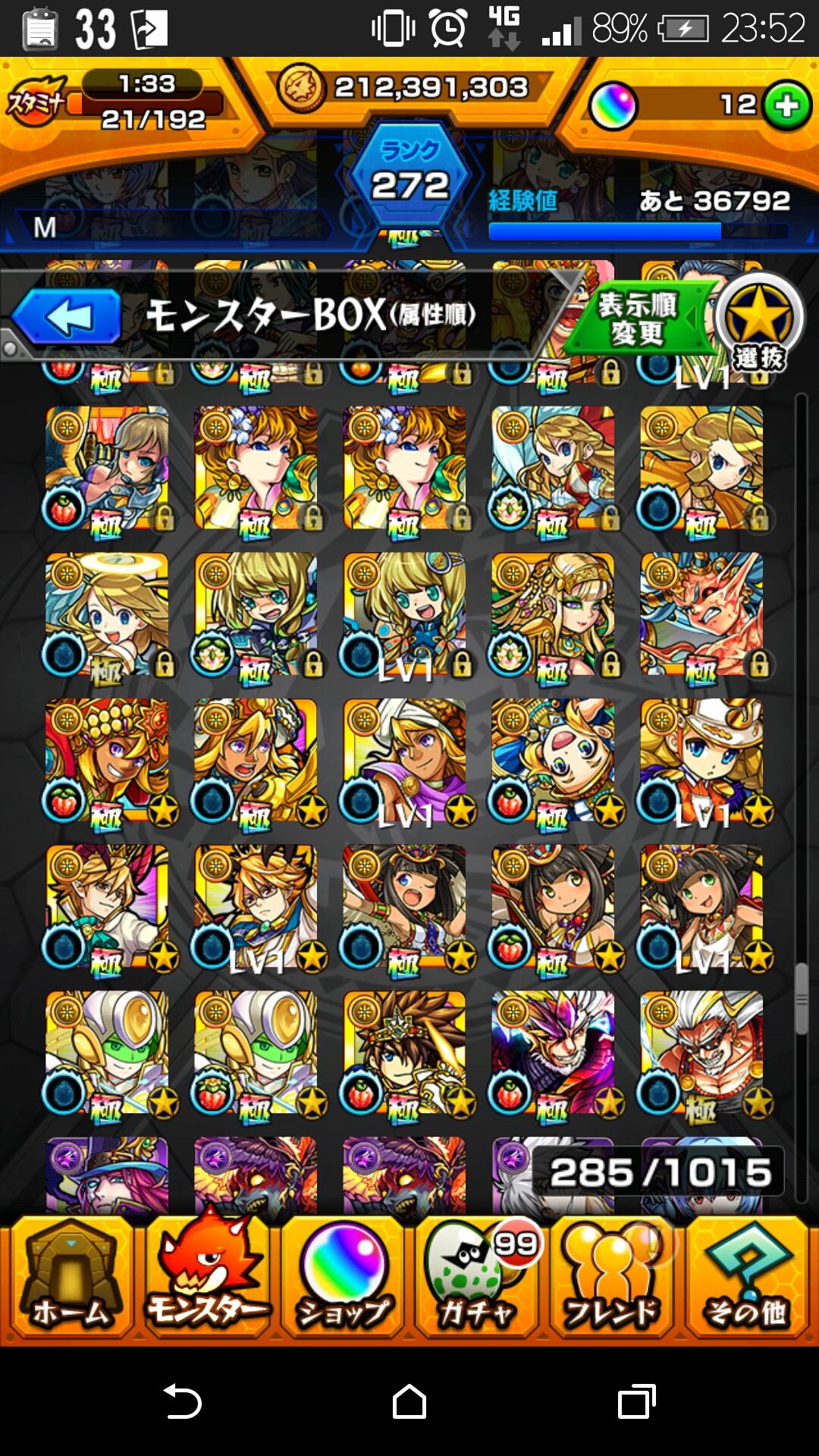
Task: Tap the Android back navigation button
Action: pyautogui.click(x=182, y=1401)
